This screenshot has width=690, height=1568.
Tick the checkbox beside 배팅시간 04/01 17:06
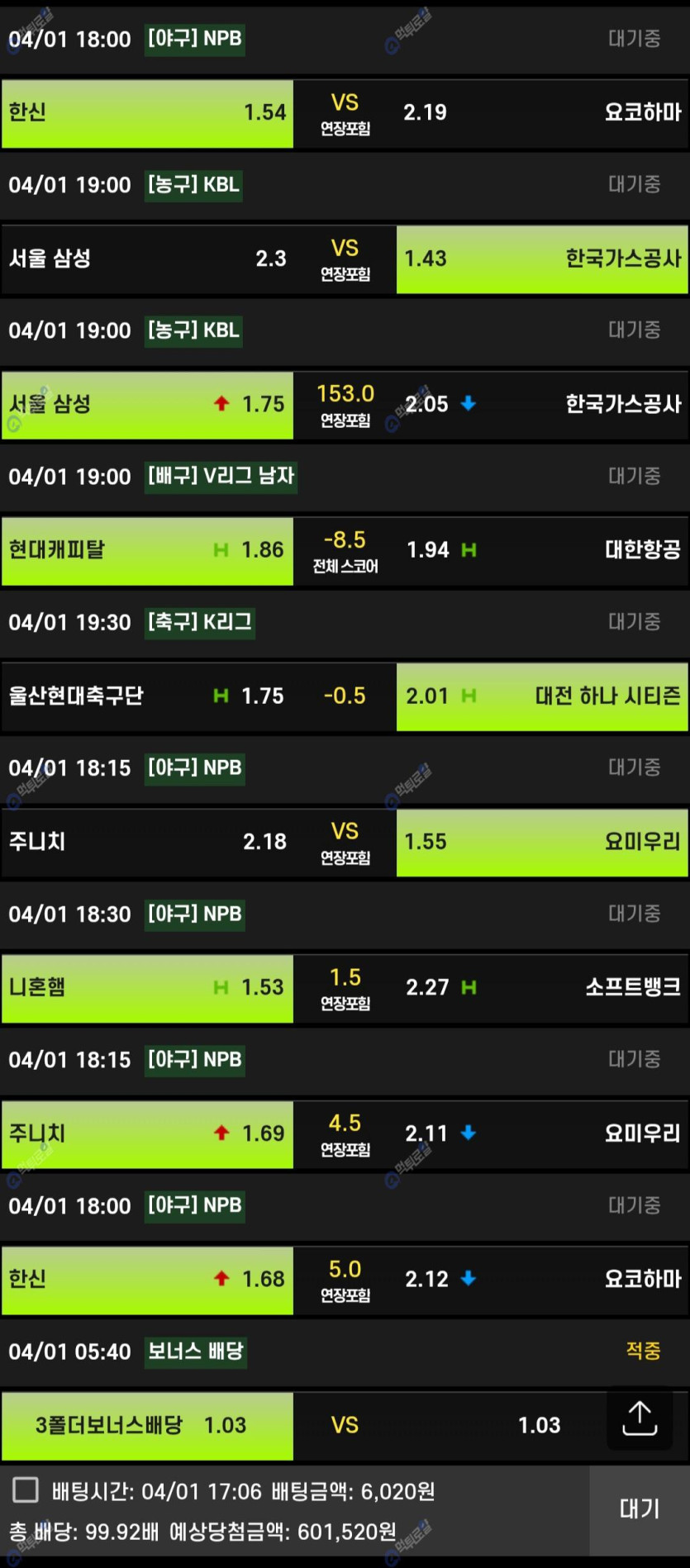[x=26, y=1490]
